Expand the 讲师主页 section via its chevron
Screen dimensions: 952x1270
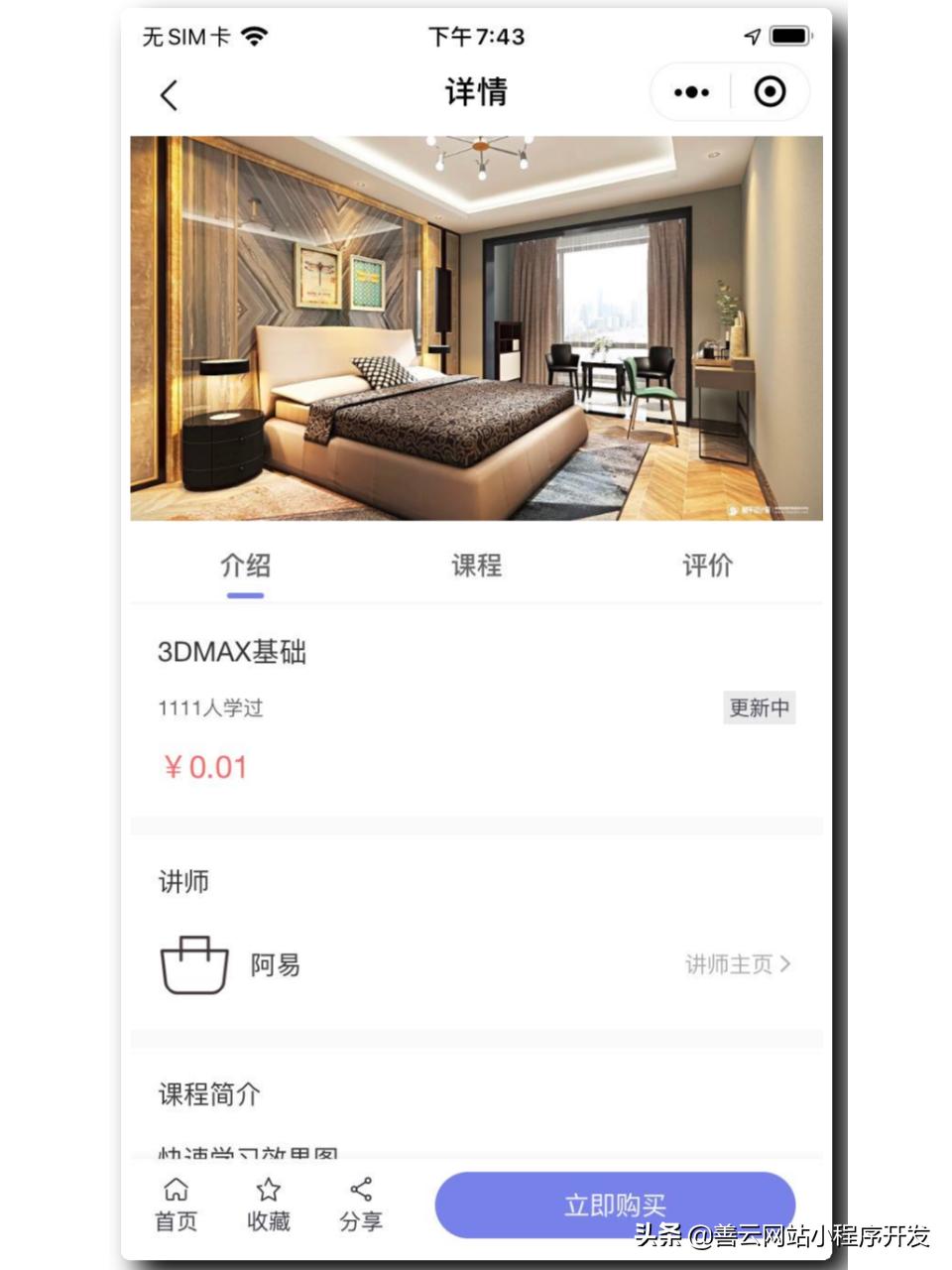point(786,961)
